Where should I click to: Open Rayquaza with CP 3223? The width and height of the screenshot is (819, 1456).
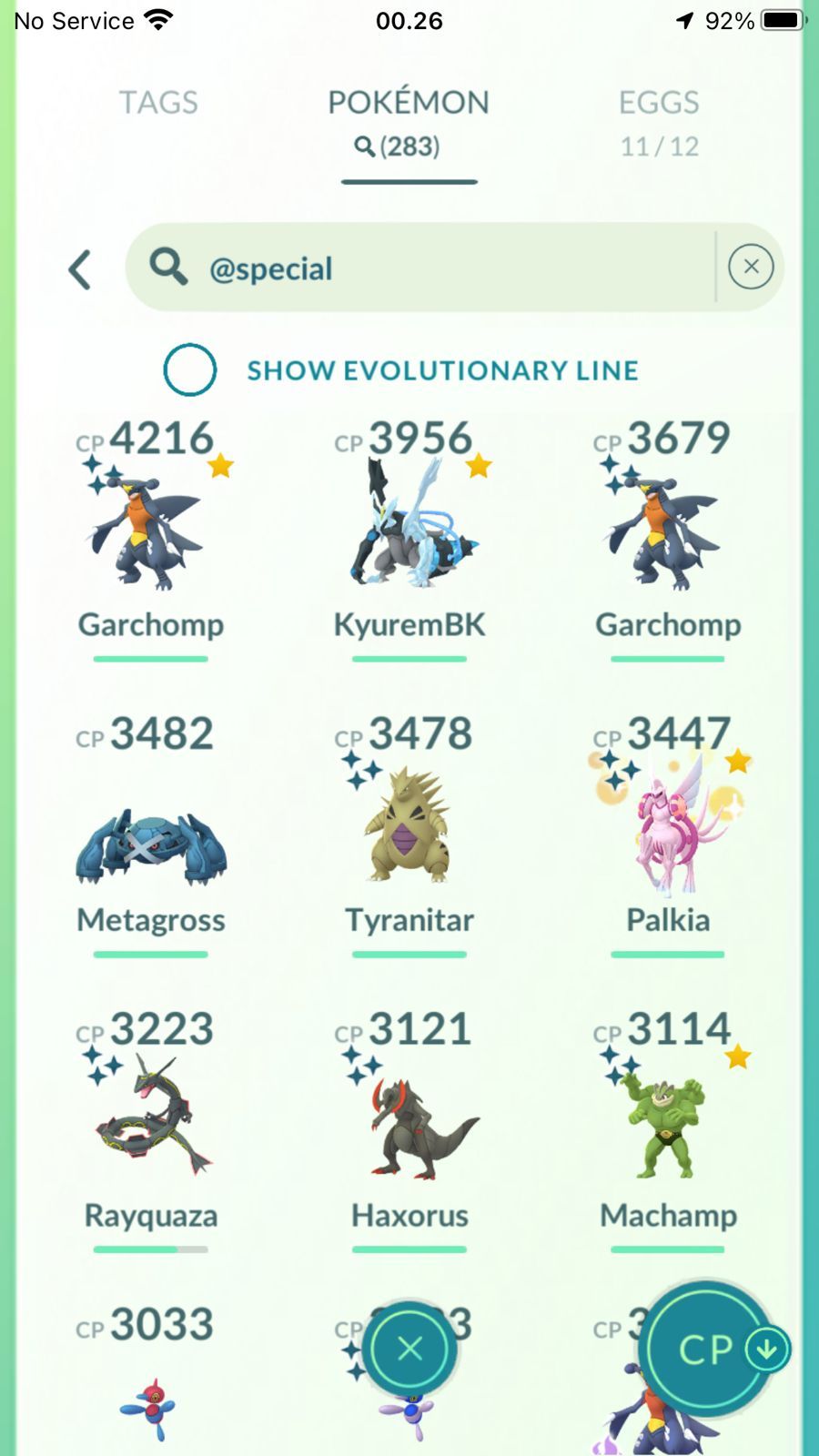pos(151,1128)
